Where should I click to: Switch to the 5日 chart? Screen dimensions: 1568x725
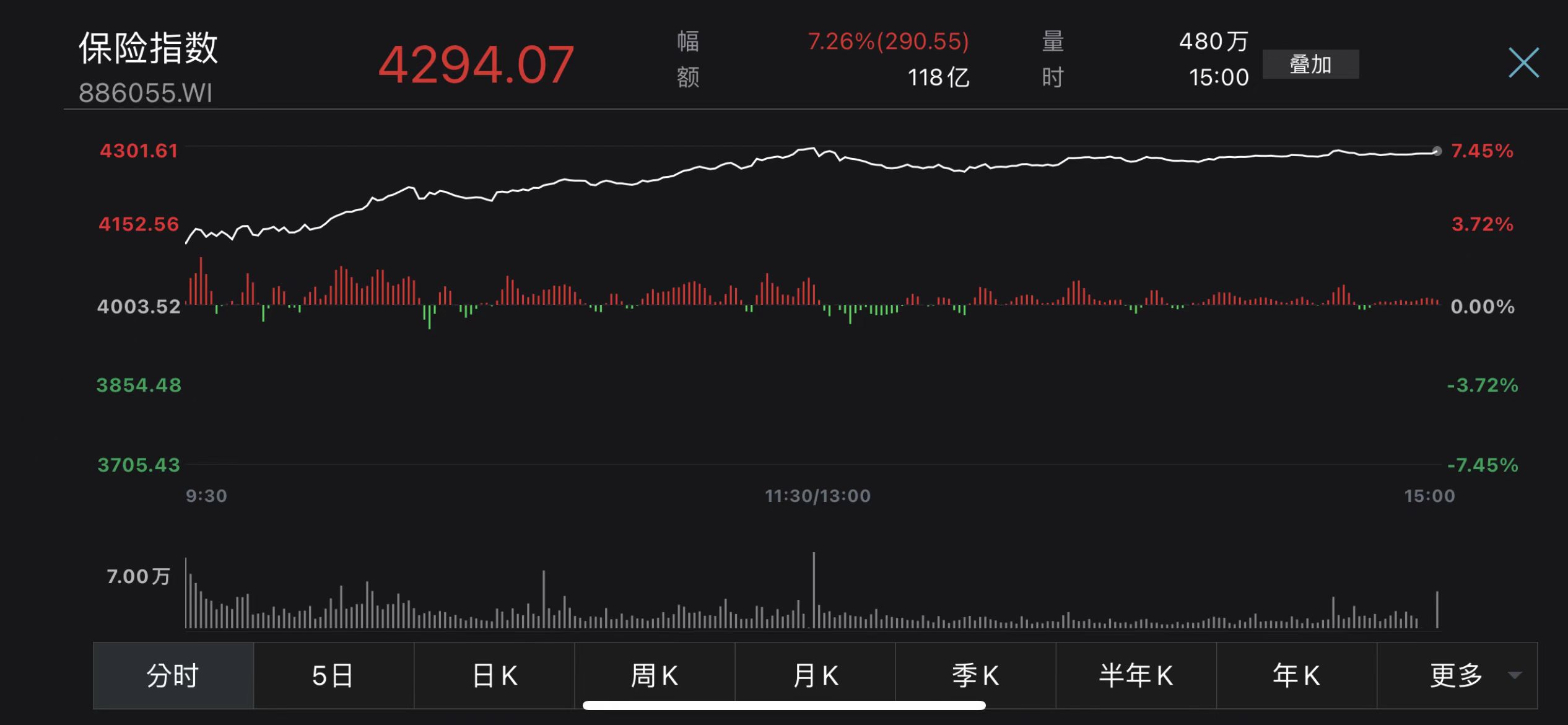[x=333, y=675]
